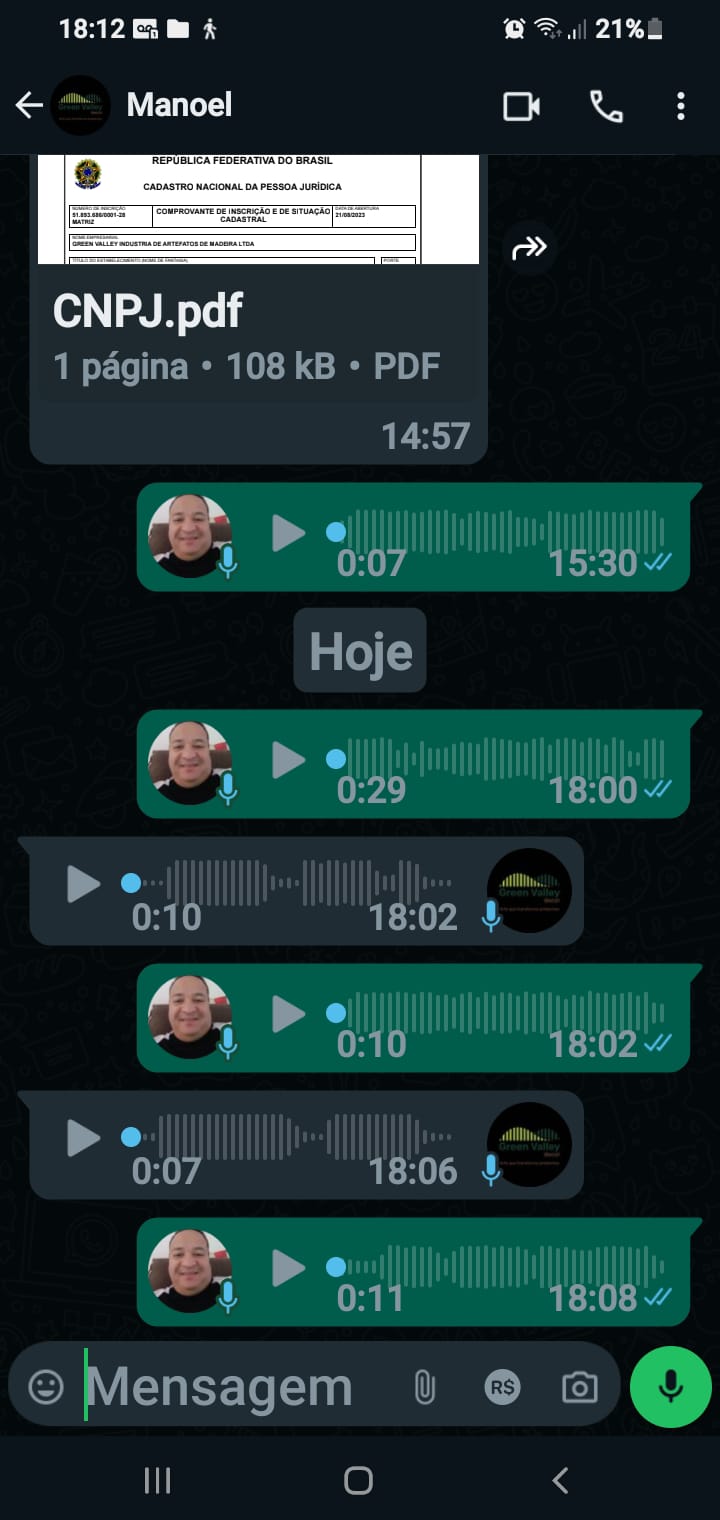Open the camera from message bar
This screenshot has width=720, height=1520.
[x=579, y=1387]
